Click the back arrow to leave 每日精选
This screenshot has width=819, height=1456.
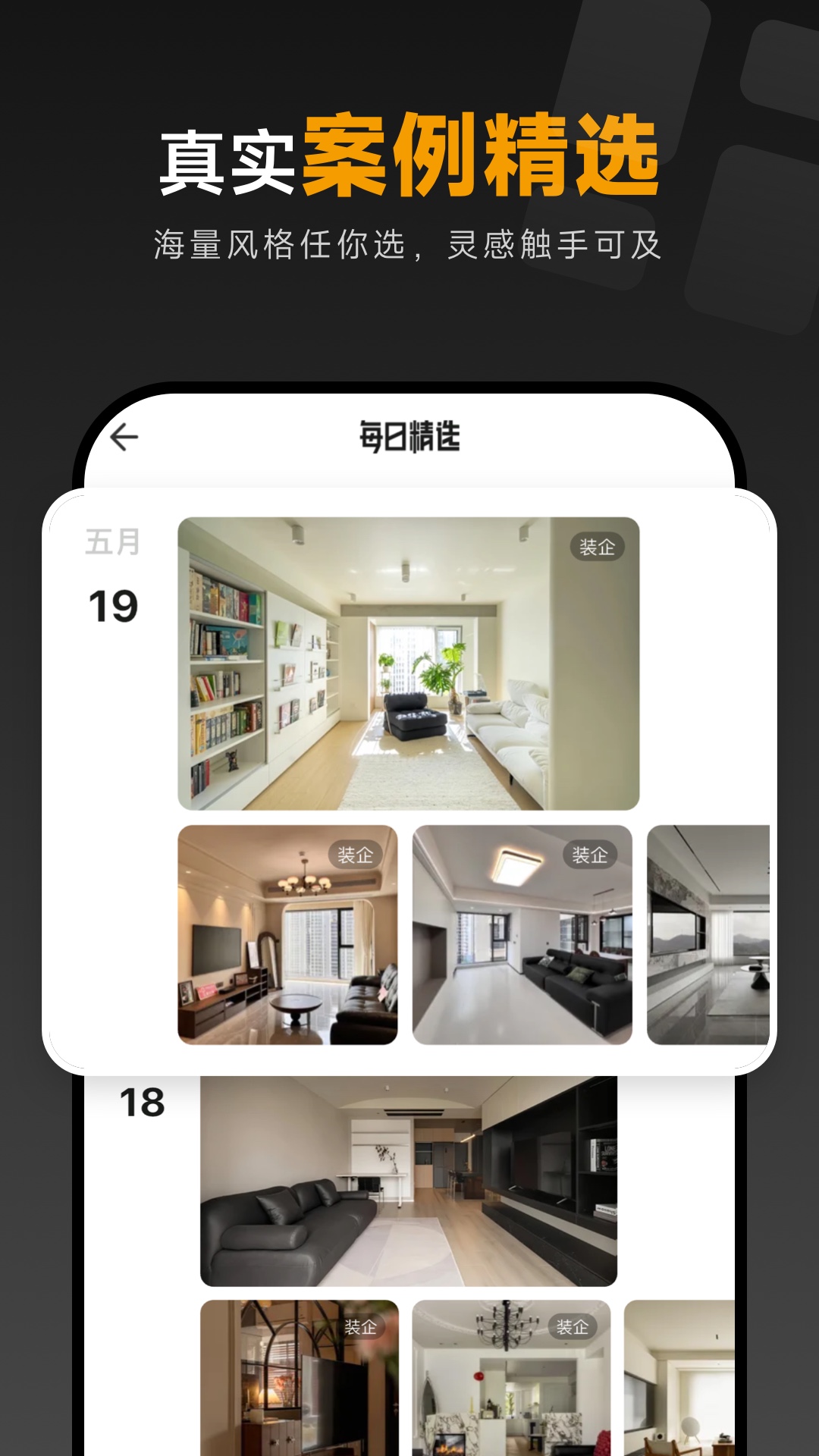124,436
